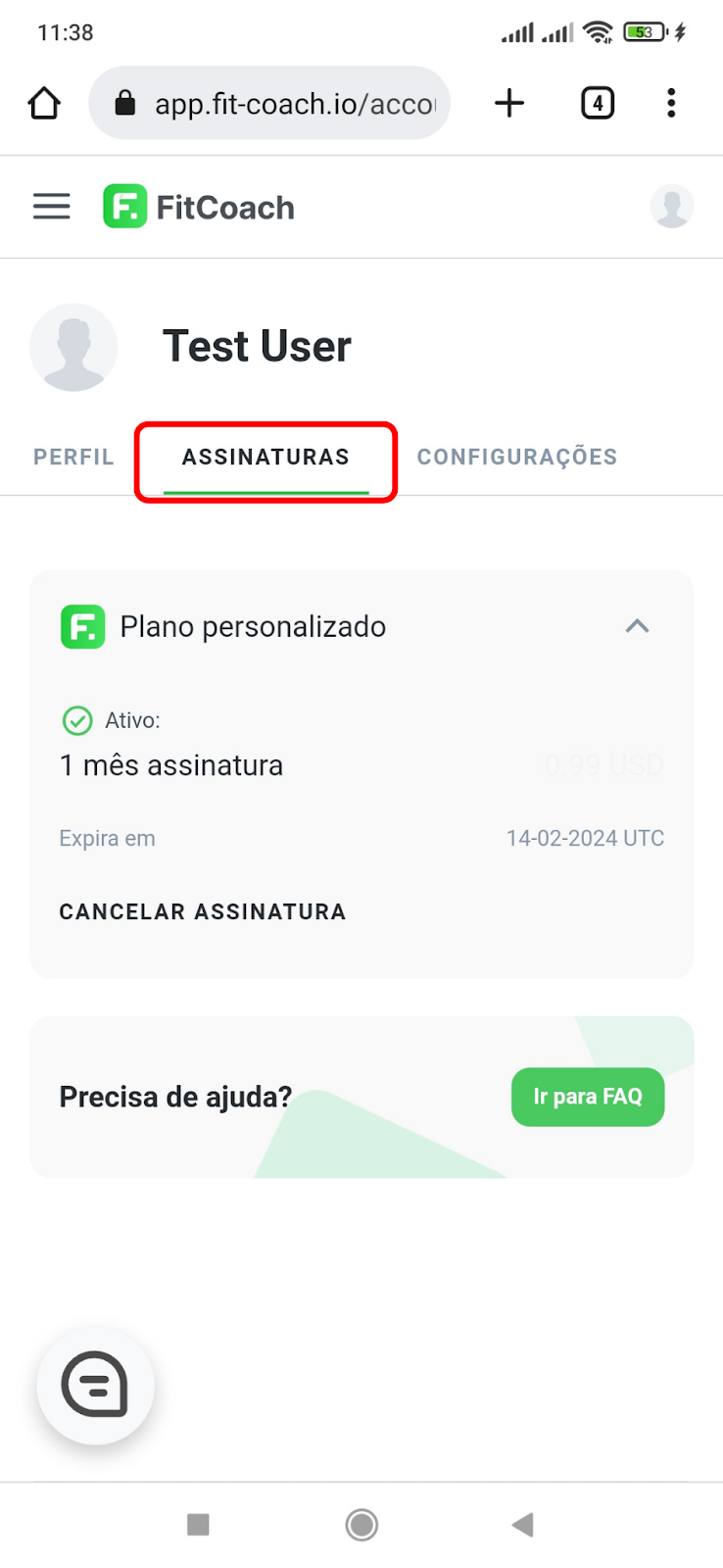Tap the browser address bar
The image size is (723, 1568).
pyautogui.click(x=269, y=103)
